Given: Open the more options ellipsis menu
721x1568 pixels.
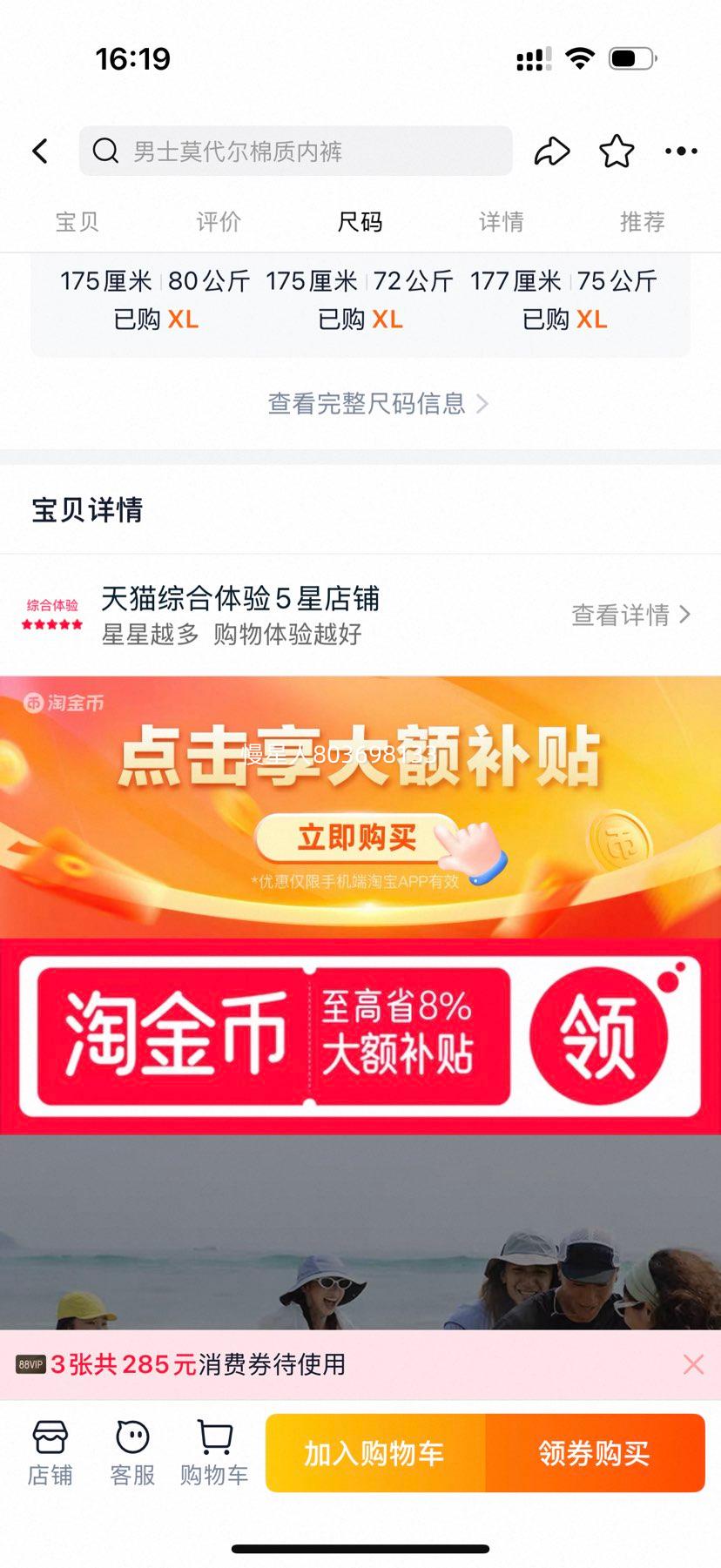Looking at the screenshot, I should (680, 151).
